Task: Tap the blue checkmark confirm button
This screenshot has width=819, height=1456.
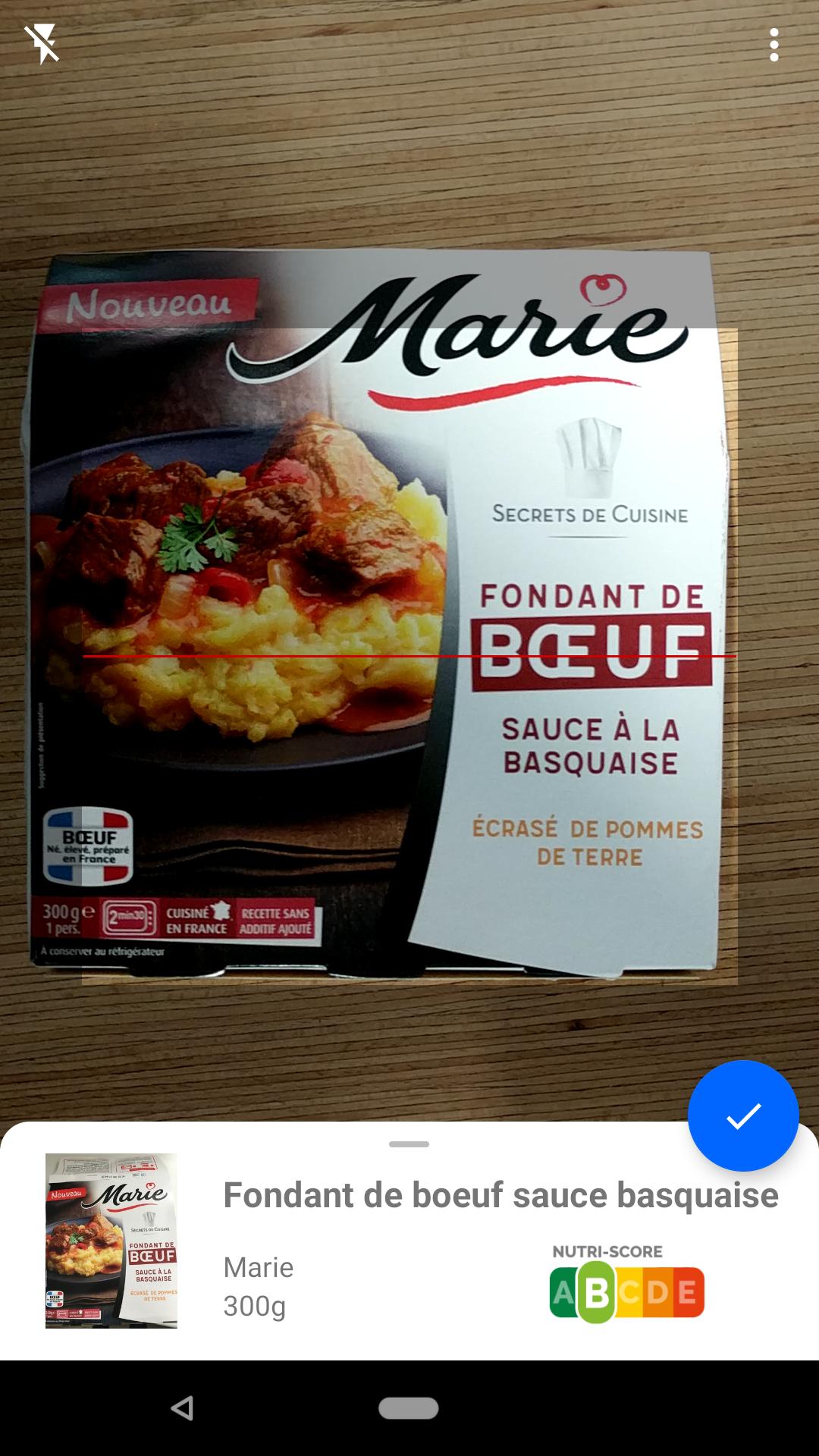Action: [743, 1116]
